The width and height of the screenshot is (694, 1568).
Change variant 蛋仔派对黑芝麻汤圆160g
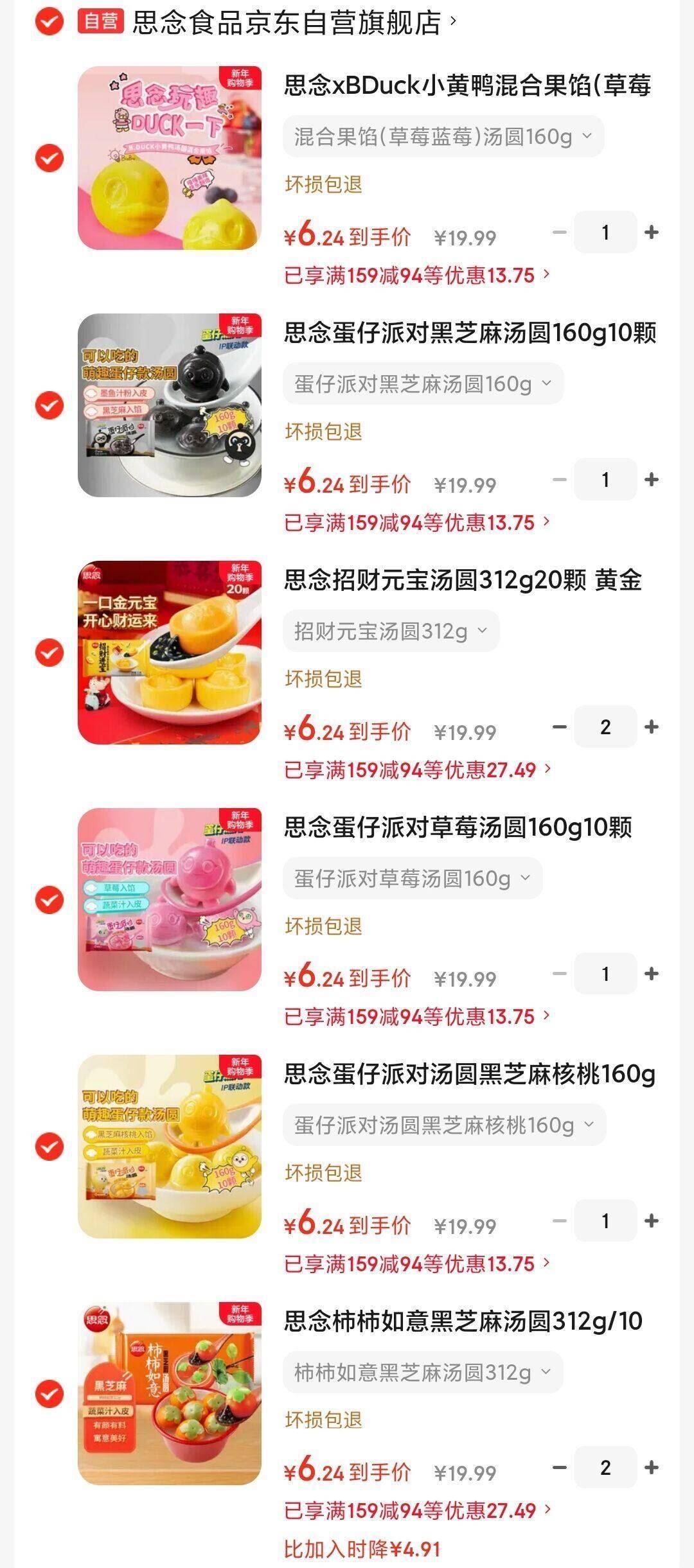(x=423, y=384)
